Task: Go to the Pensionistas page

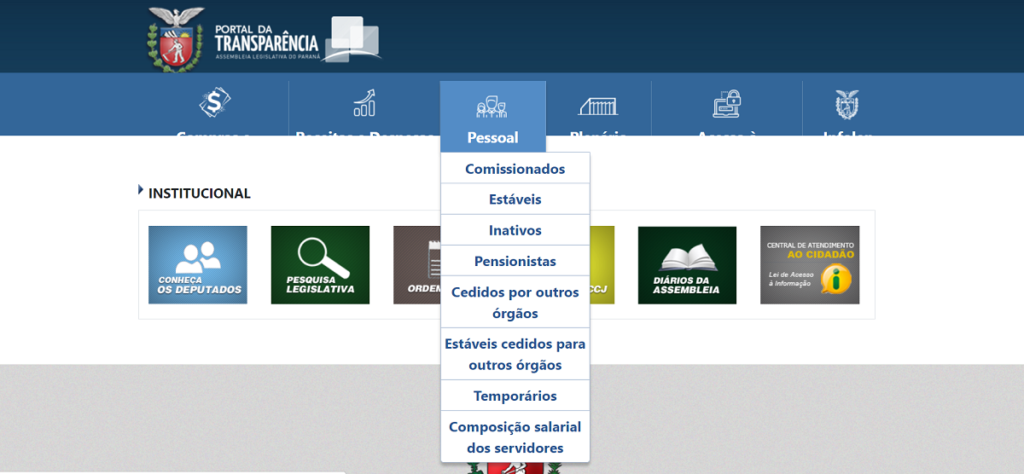Action: point(515,261)
